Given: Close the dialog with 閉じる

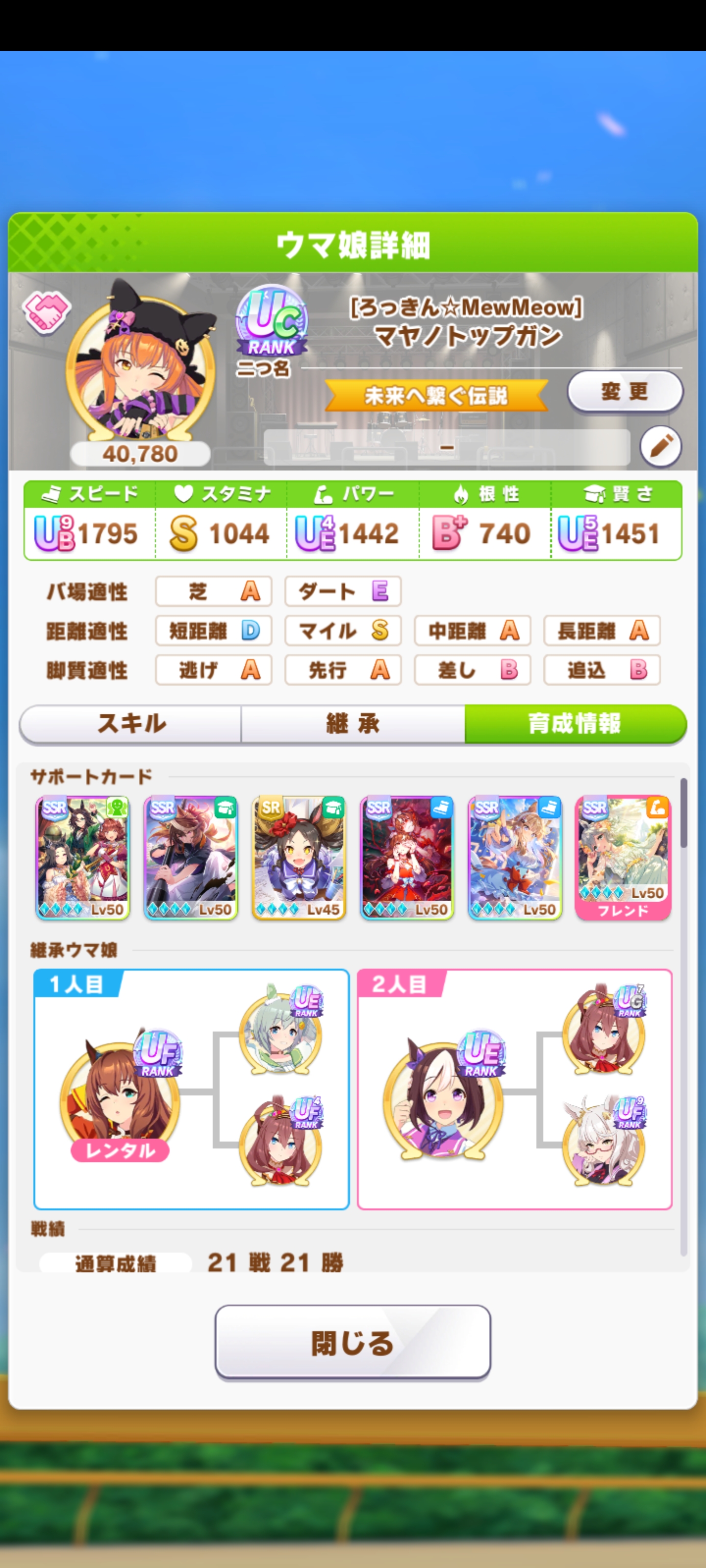Looking at the screenshot, I should click(x=353, y=1342).
